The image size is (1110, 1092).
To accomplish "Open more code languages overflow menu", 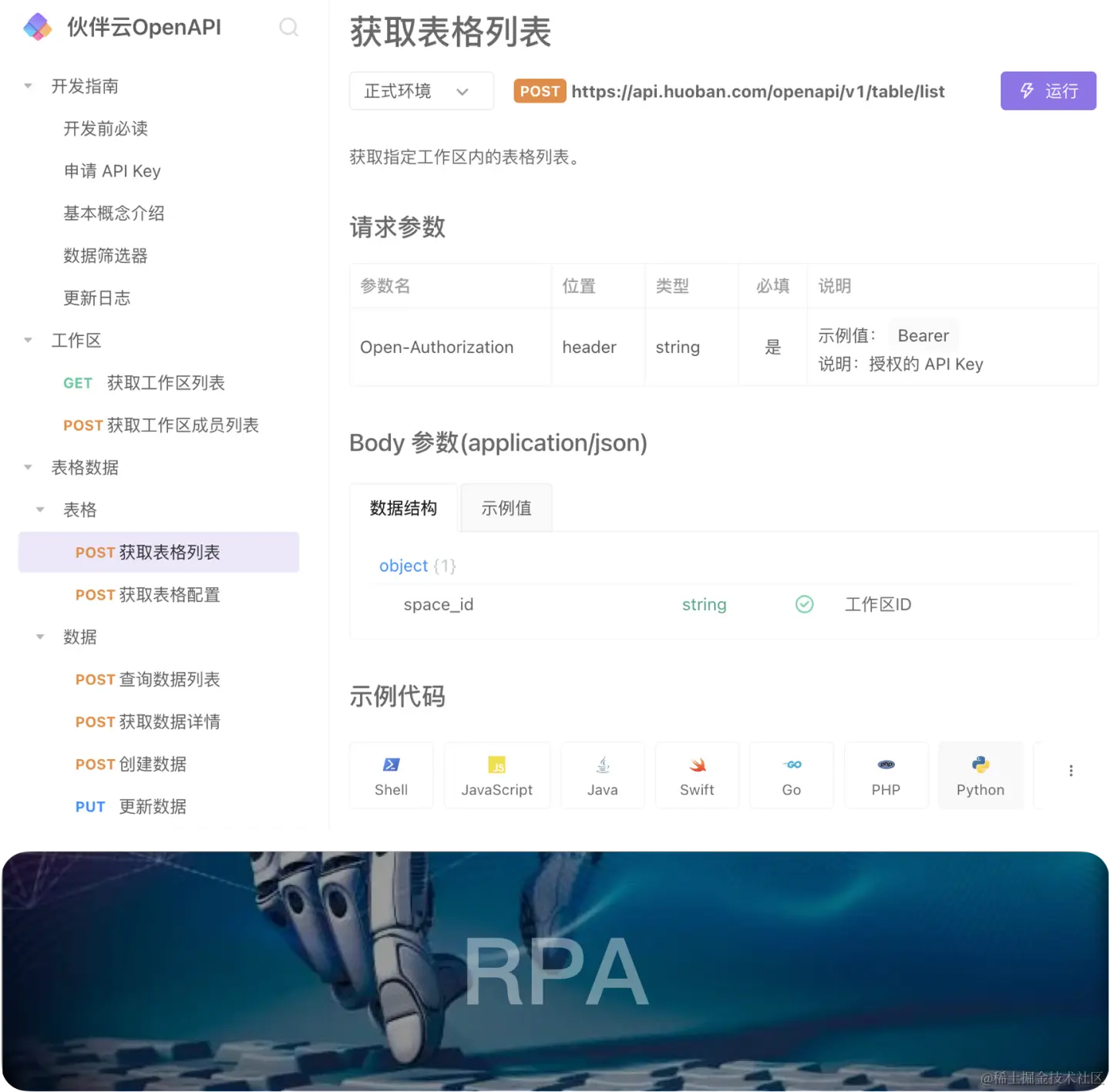I will coord(1071,771).
